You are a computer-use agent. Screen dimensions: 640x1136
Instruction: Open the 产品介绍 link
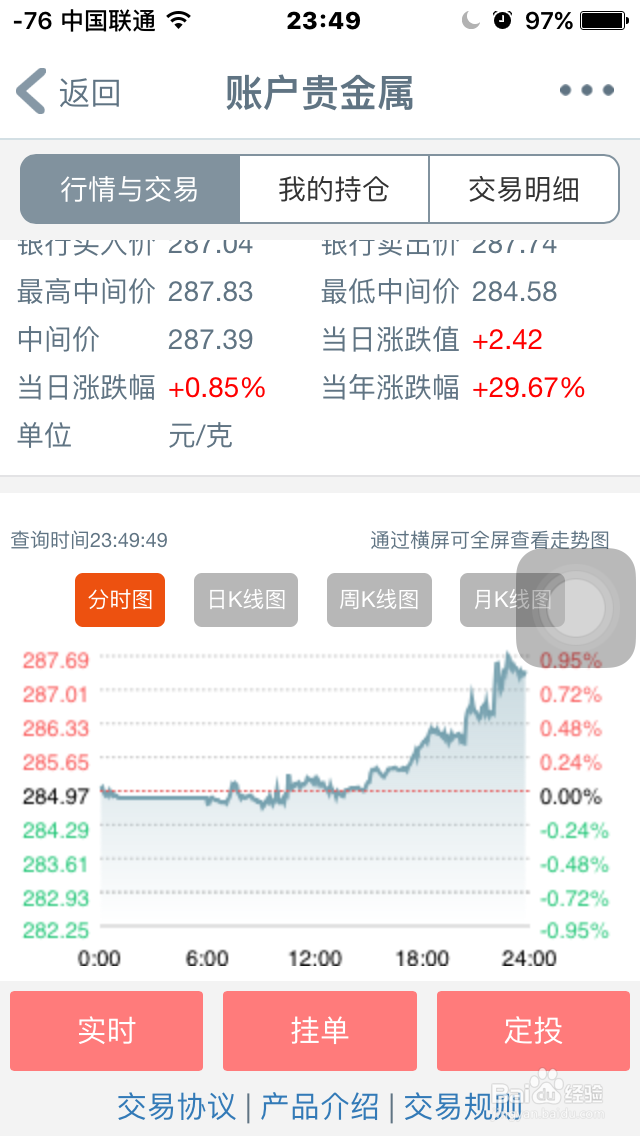click(x=320, y=1106)
